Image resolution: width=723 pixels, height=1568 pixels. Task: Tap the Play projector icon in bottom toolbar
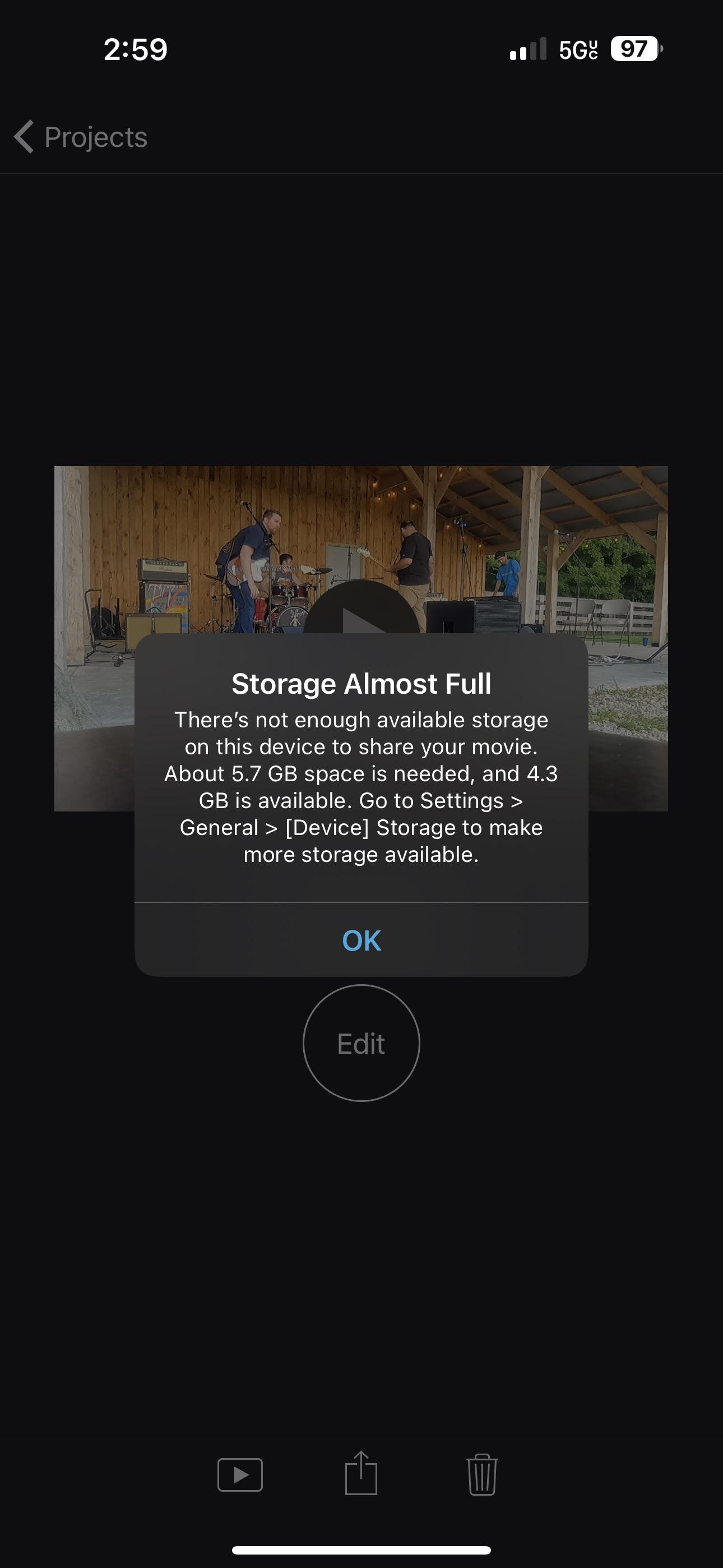click(241, 1474)
